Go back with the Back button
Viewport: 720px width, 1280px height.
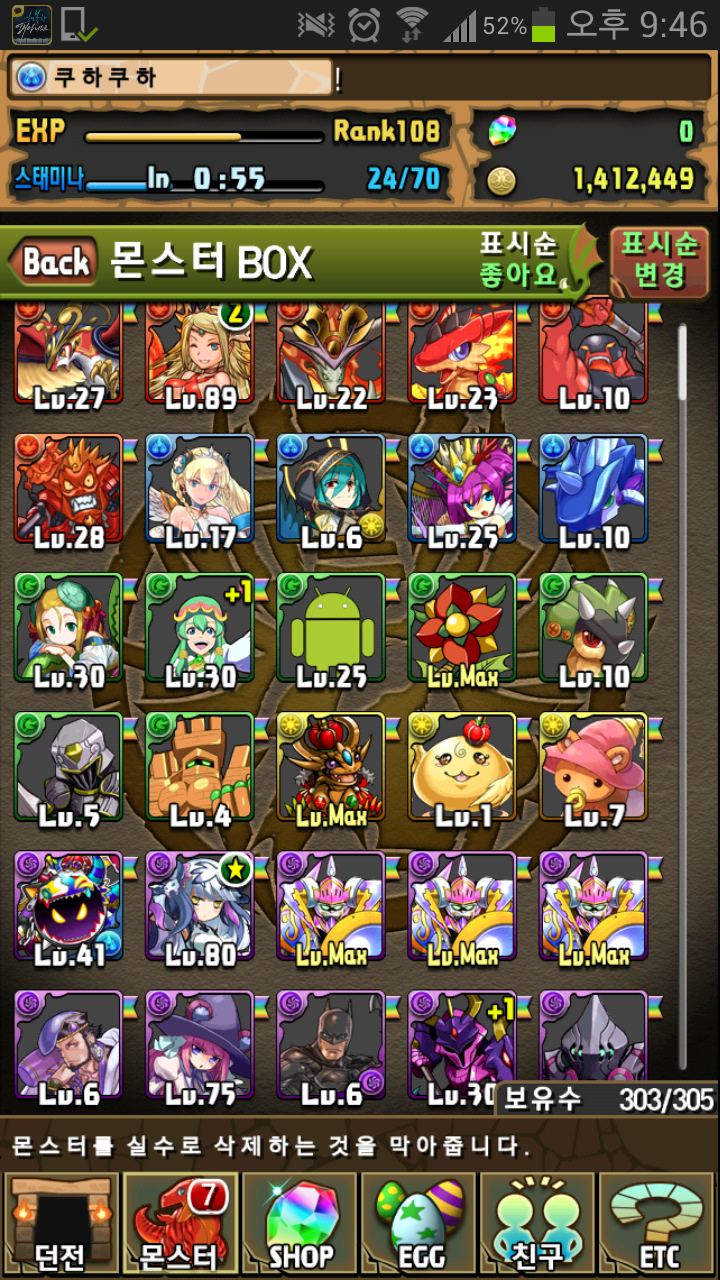[x=55, y=263]
